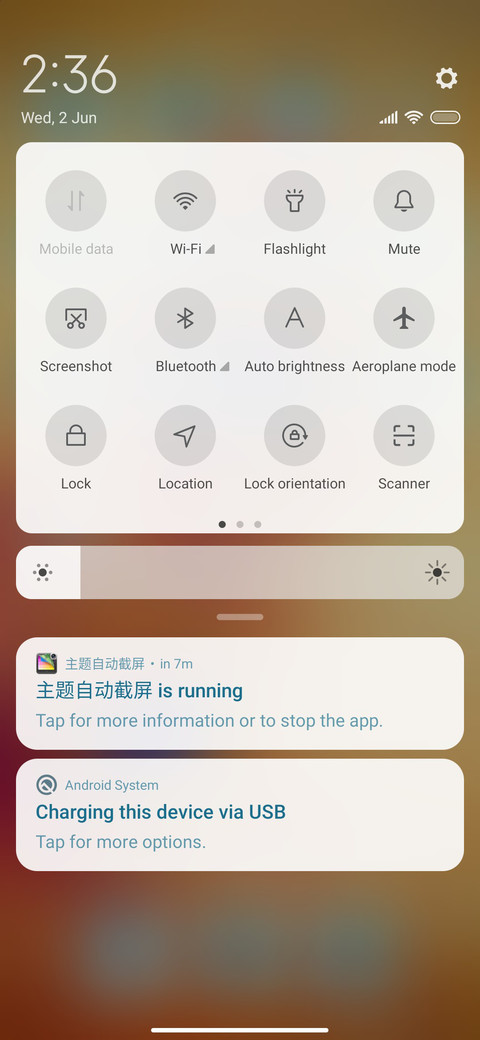Tap the quick settings page indicator dots
This screenshot has width=480, height=1040.
point(240,524)
